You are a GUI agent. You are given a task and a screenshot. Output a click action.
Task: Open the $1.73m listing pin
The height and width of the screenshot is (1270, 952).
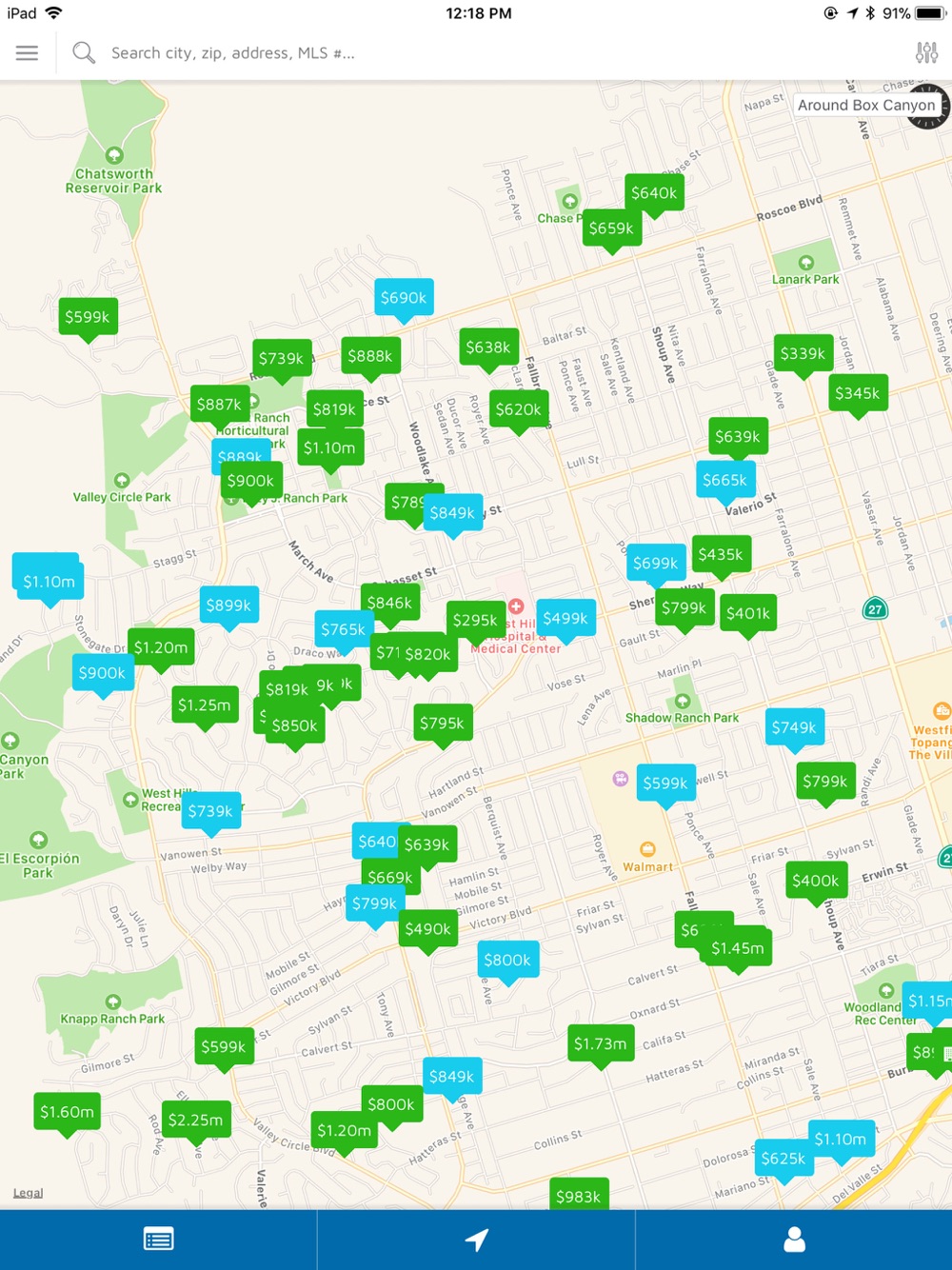pos(600,1044)
